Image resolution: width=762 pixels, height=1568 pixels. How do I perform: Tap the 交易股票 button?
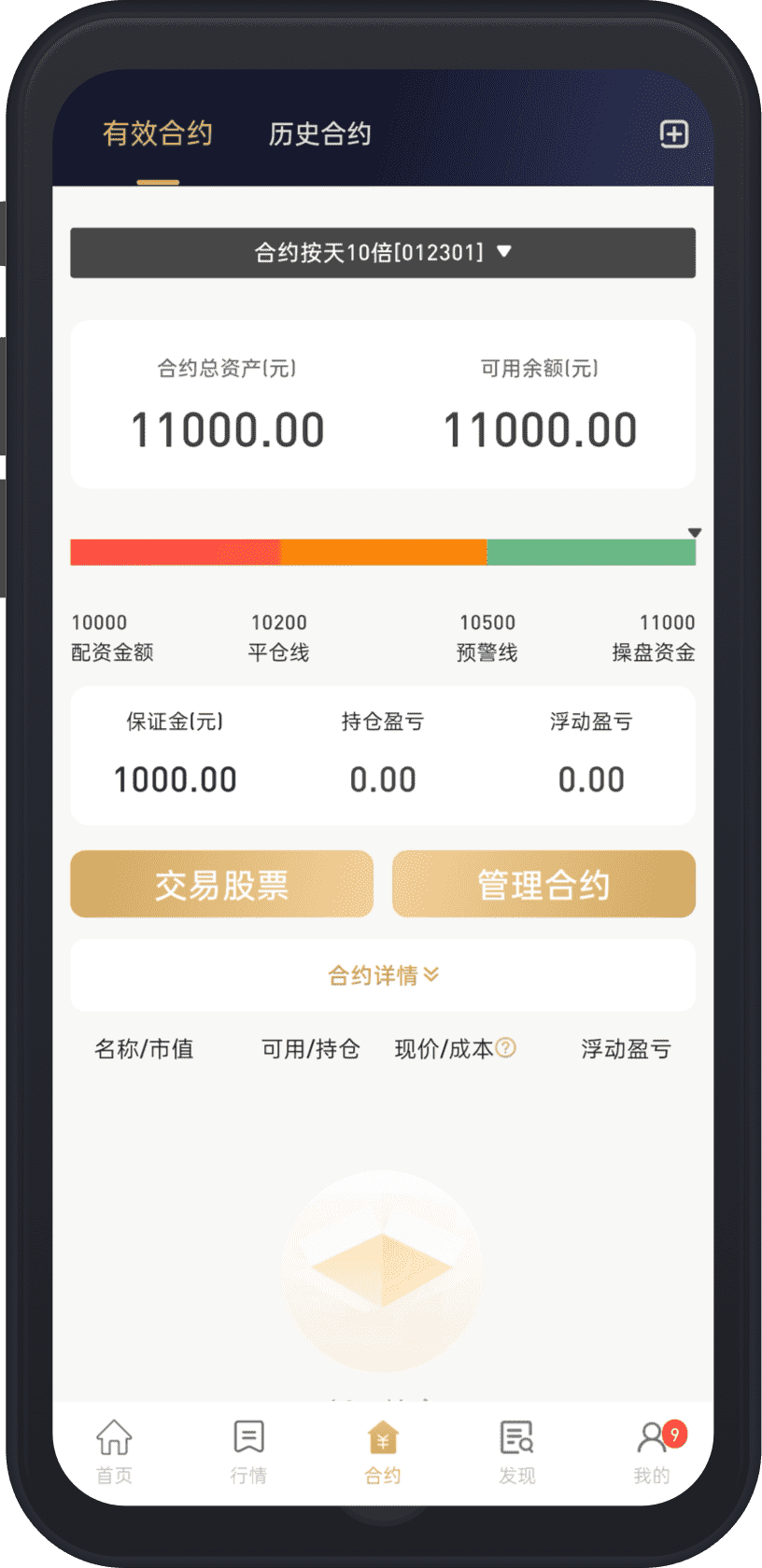click(222, 884)
